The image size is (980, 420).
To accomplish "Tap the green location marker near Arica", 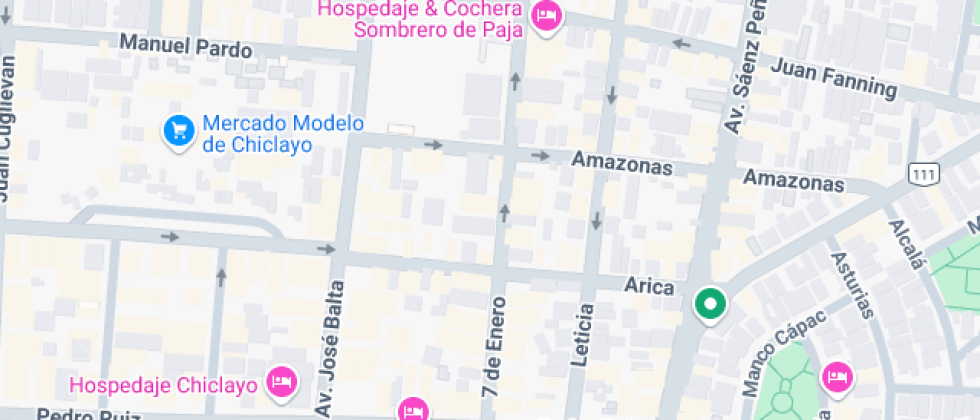I will pos(710,303).
